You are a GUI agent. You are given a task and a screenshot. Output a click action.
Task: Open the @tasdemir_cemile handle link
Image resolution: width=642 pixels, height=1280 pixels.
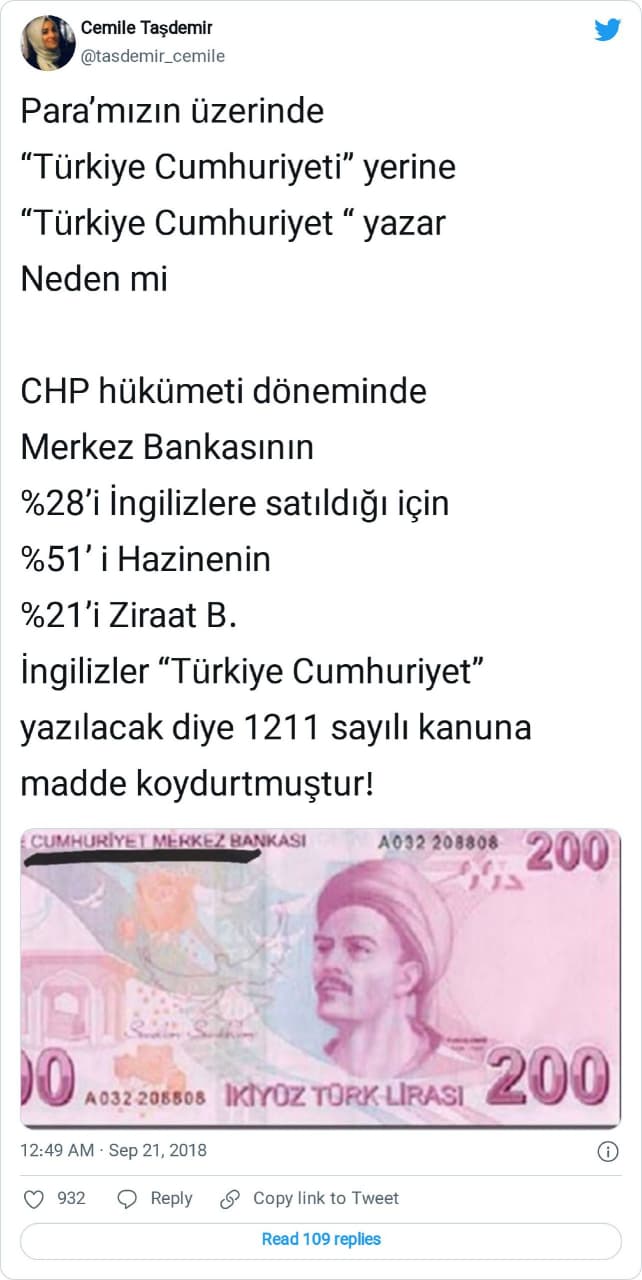[152, 57]
